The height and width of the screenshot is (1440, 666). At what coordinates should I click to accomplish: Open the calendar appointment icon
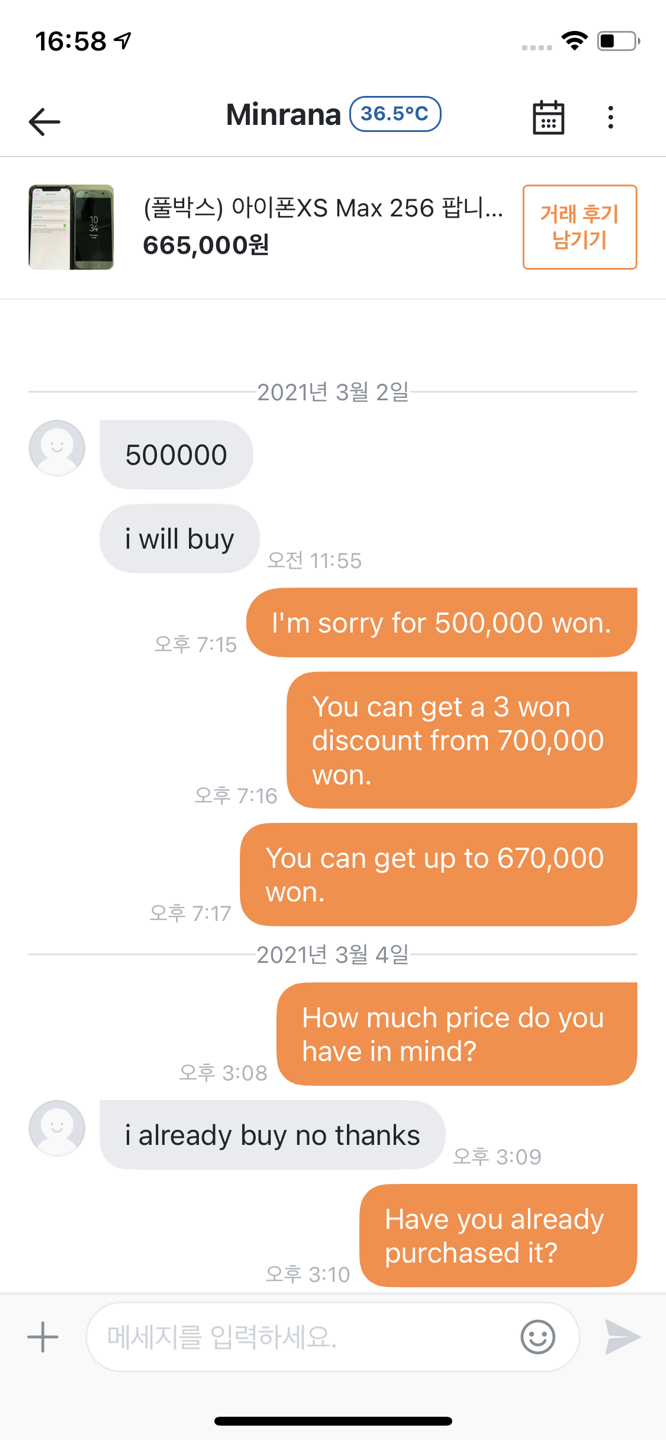[x=548, y=117]
